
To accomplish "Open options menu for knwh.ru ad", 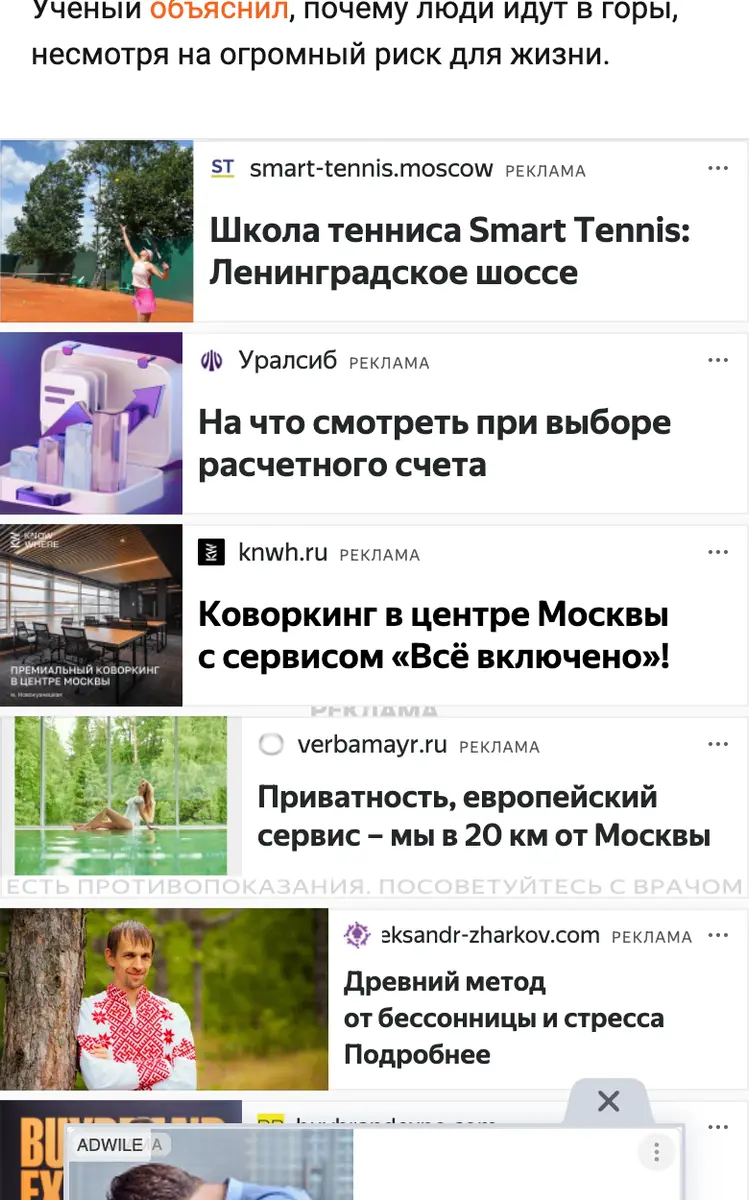I will 718,552.
